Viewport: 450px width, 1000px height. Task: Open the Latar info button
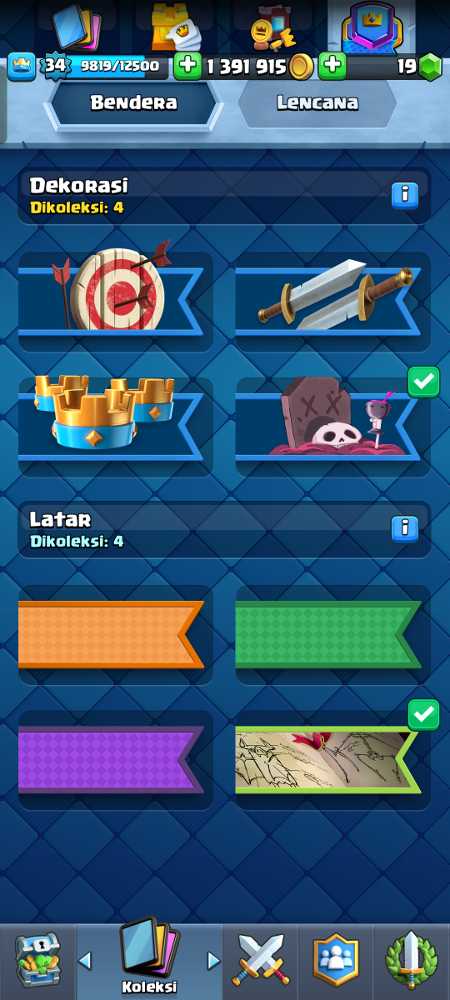[x=405, y=529]
